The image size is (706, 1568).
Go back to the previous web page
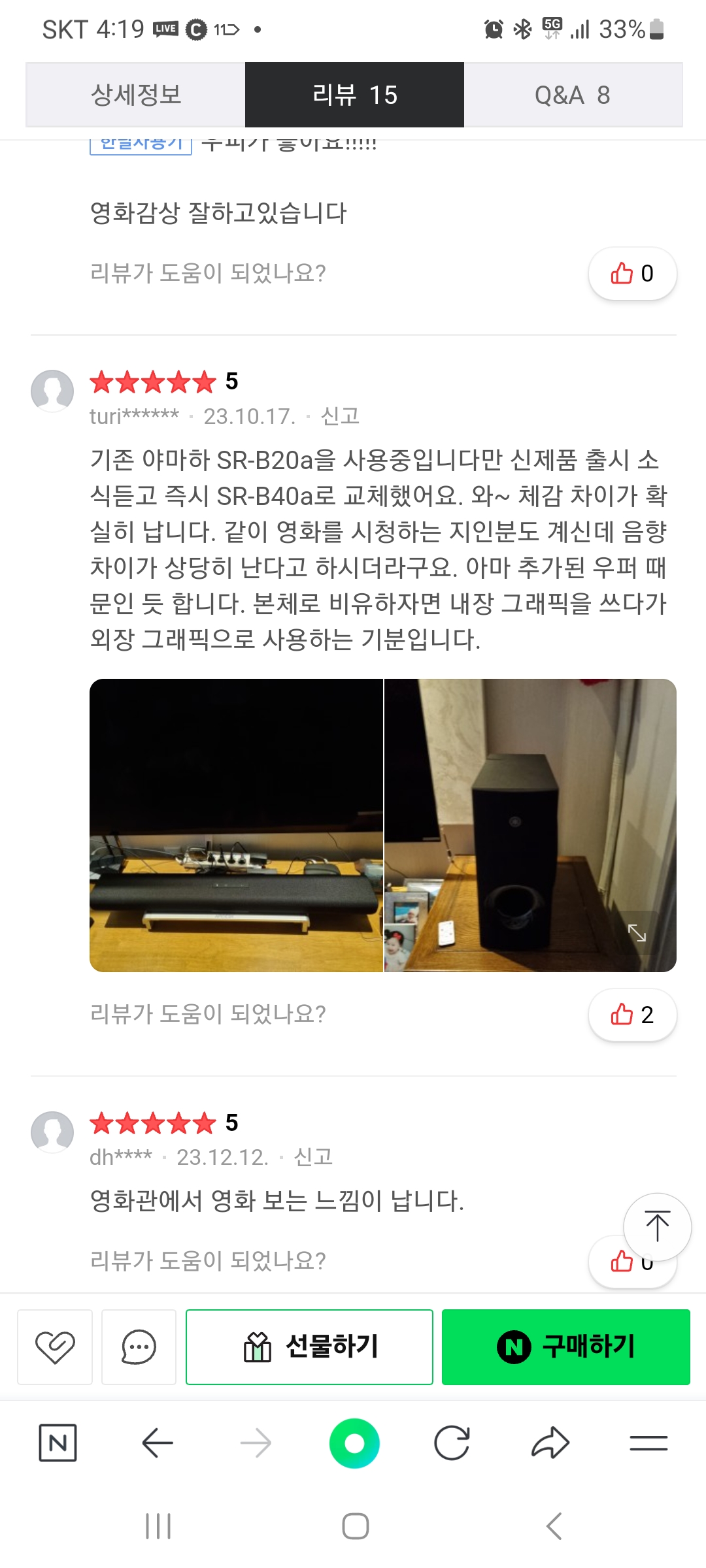pos(158,1443)
